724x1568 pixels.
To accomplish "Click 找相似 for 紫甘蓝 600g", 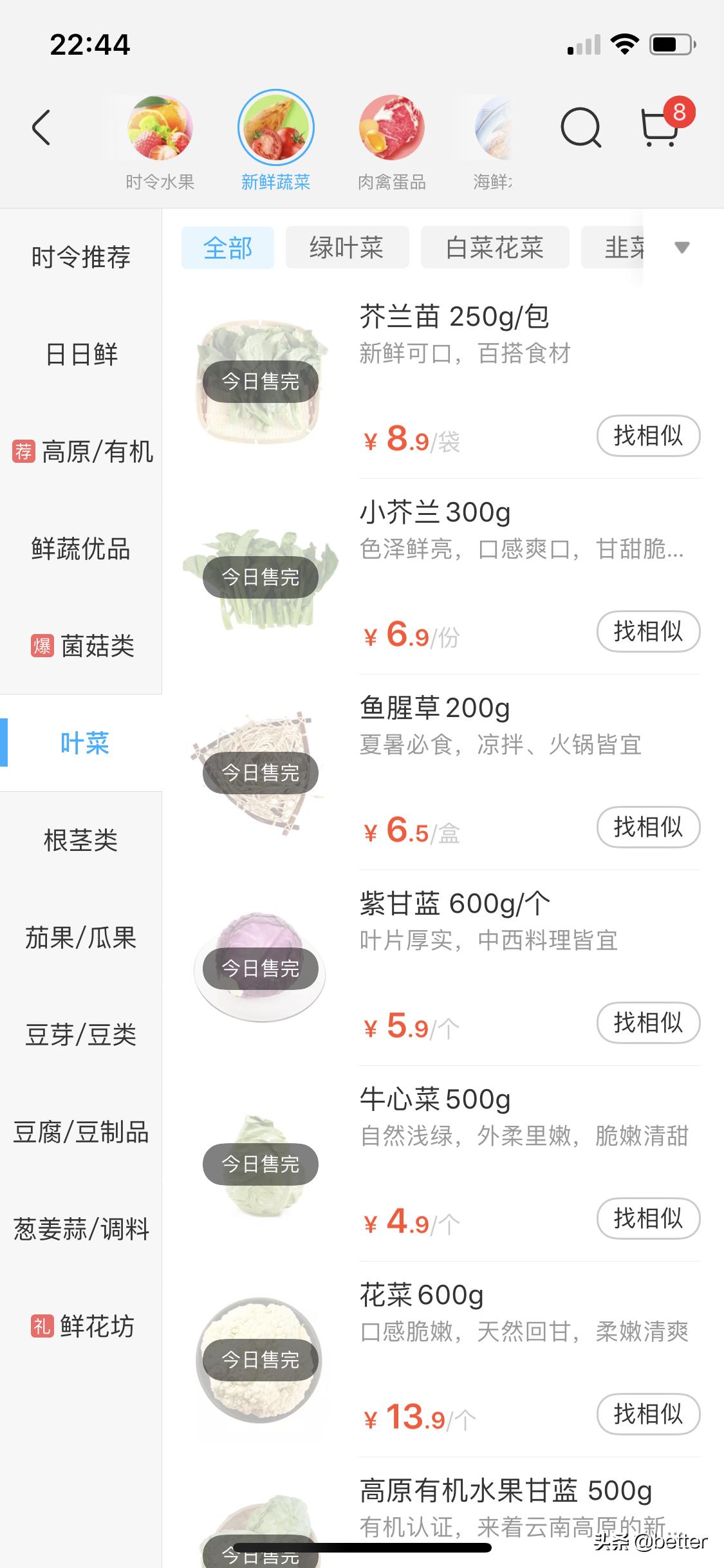I will (648, 1023).
